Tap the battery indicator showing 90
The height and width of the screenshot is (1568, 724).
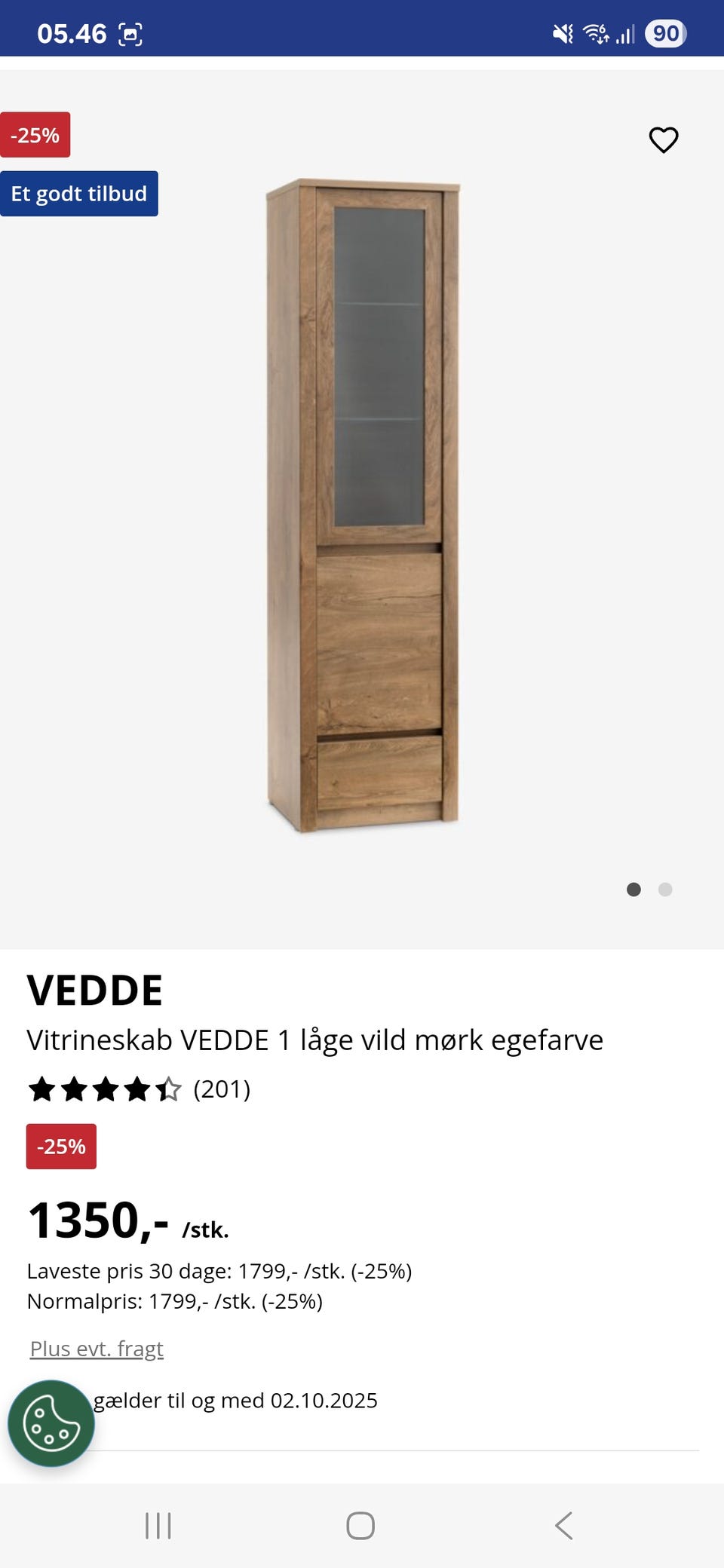[x=667, y=33]
